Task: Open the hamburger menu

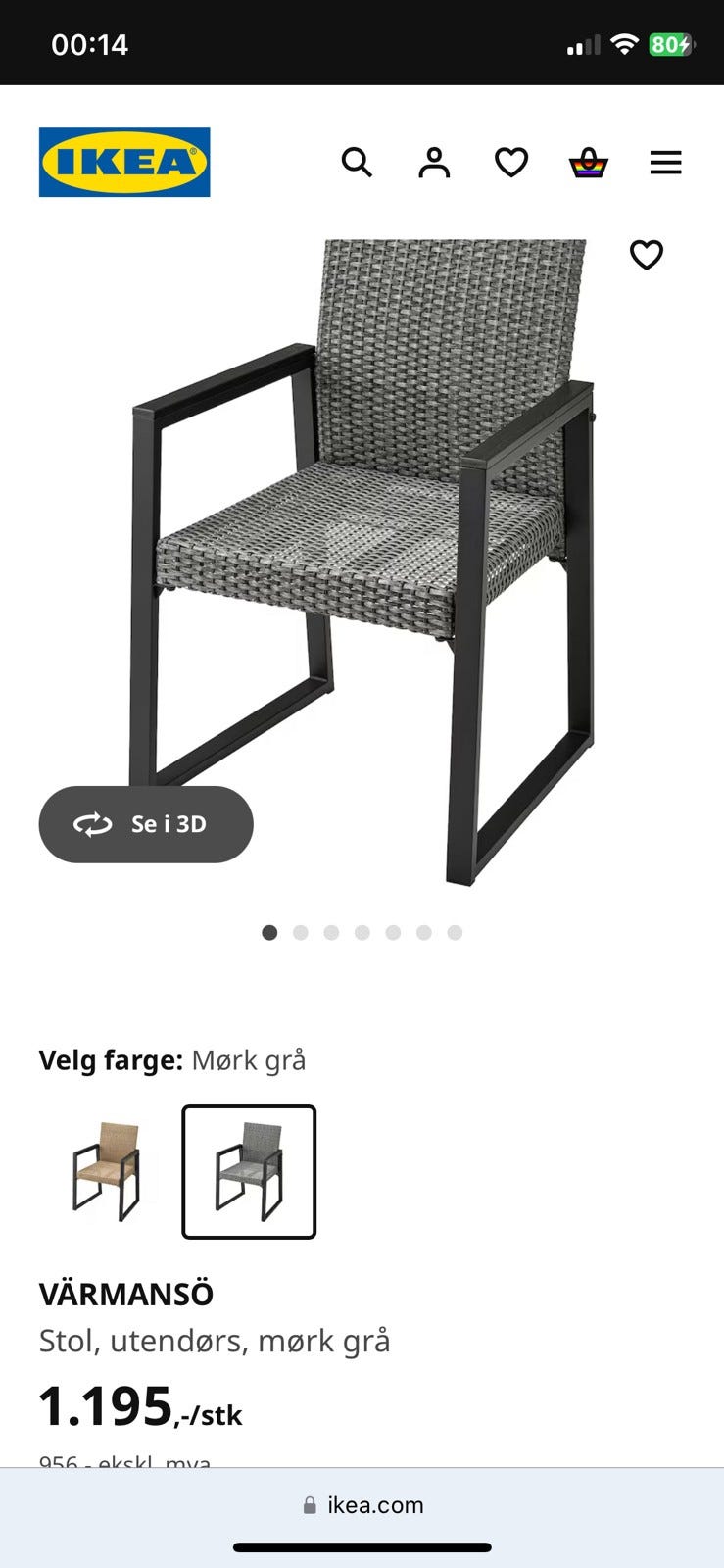Action: click(x=665, y=163)
